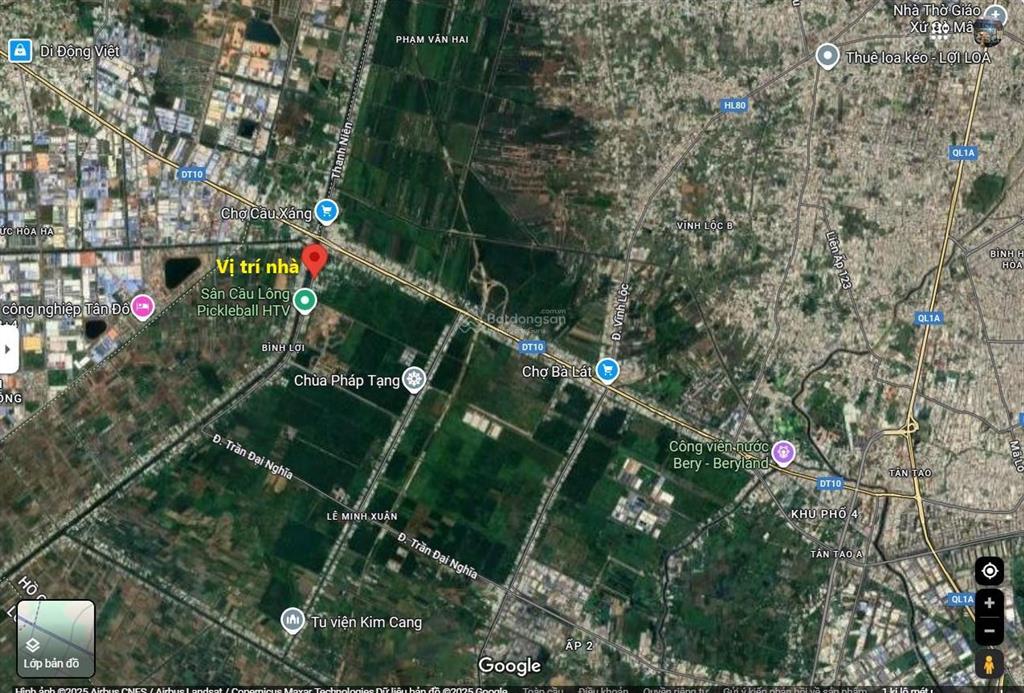Zoom out of the map
The image size is (1024, 693).
pyautogui.click(x=989, y=631)
